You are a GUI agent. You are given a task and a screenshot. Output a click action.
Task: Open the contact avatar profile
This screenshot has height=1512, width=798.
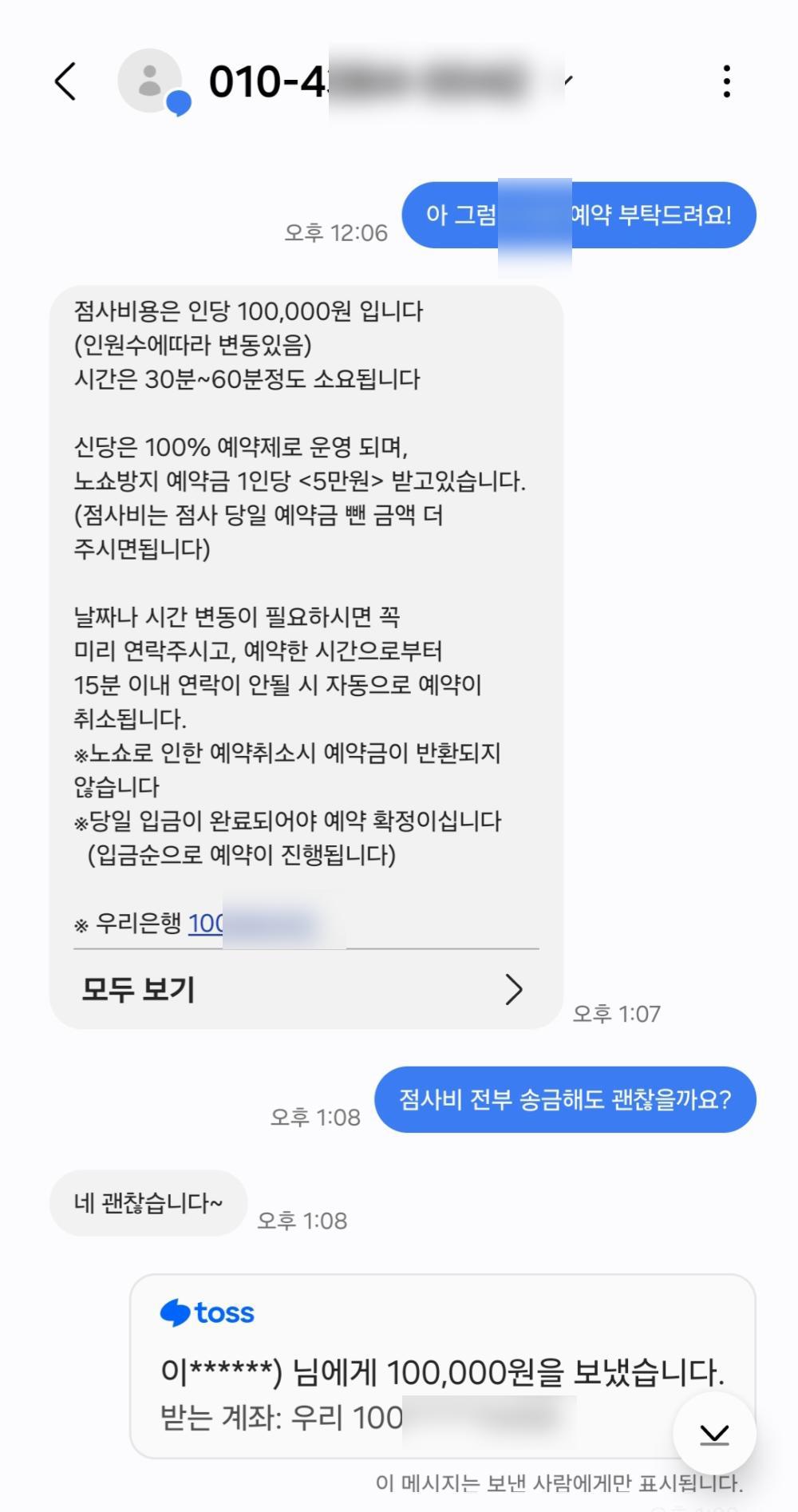(x=150, y=81)
